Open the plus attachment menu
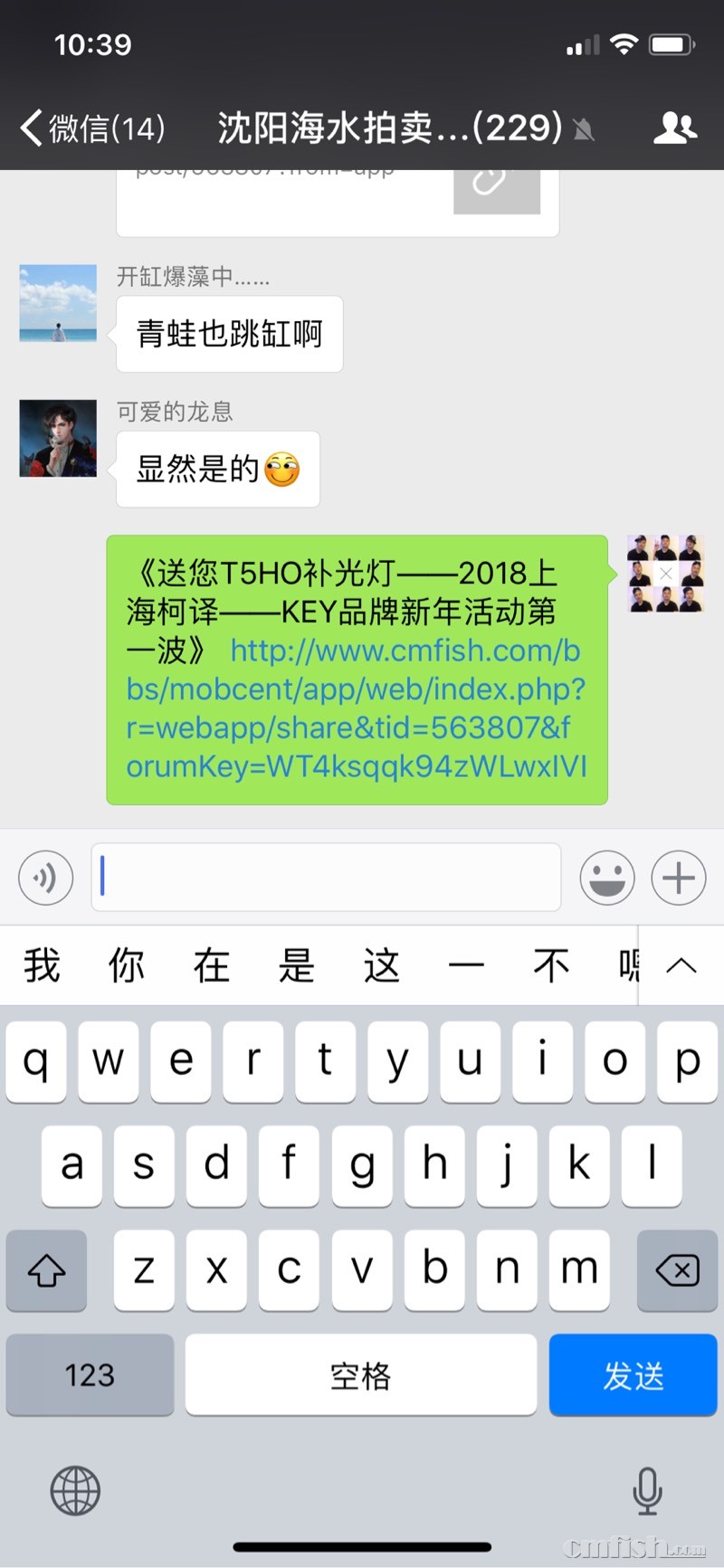The height and width of the screenshot is (1568, 724). (x=678, y=878)
